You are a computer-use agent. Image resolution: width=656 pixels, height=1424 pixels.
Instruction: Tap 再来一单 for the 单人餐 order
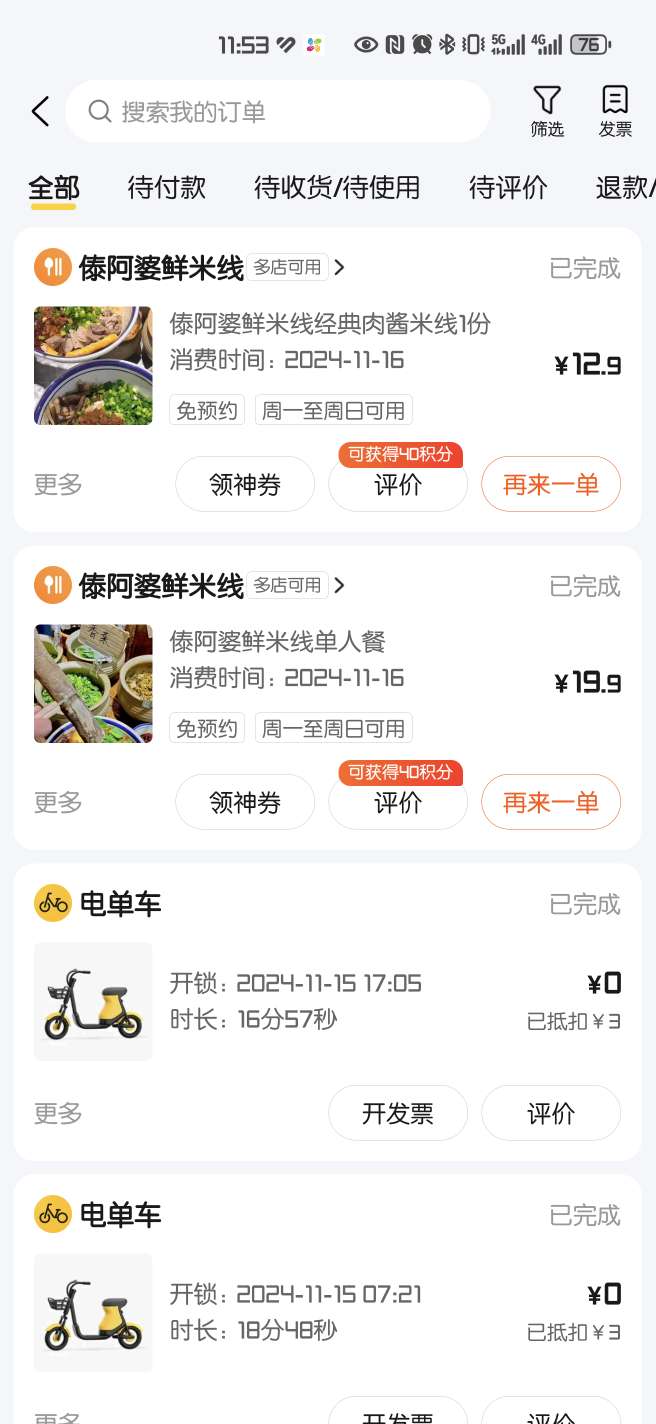[x=551, y=802]
